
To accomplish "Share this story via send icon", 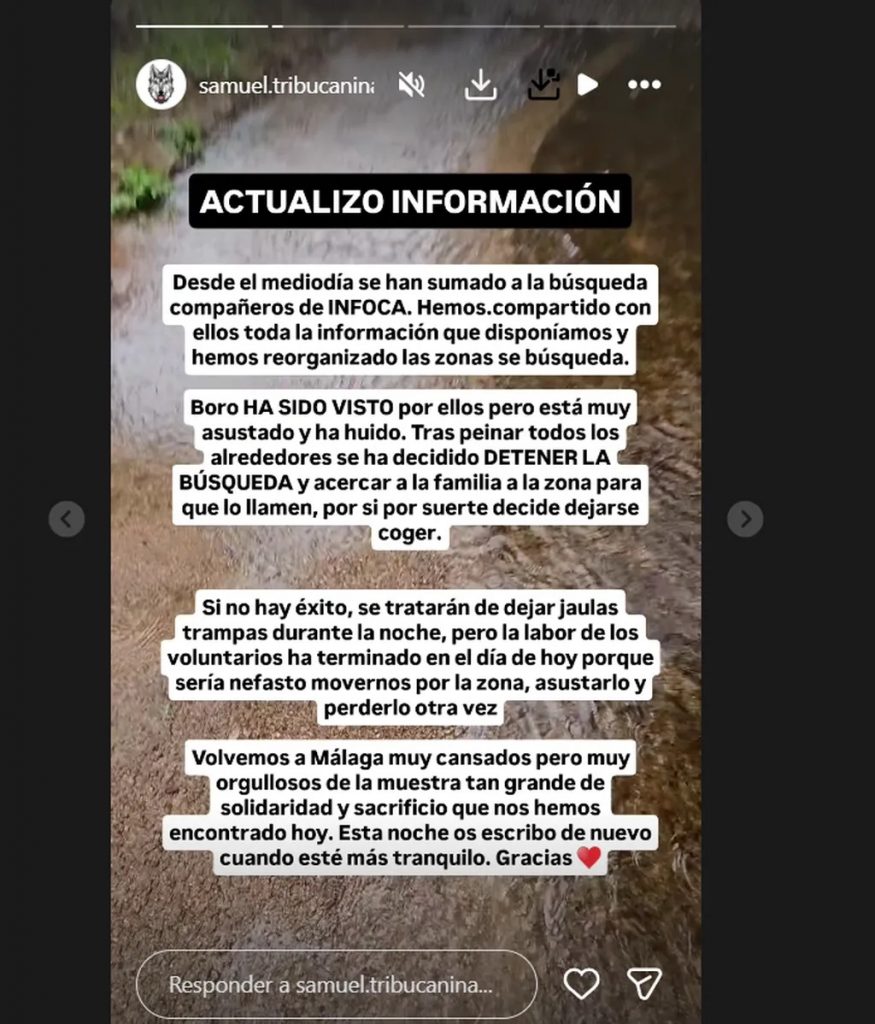I will coord(644,984).
